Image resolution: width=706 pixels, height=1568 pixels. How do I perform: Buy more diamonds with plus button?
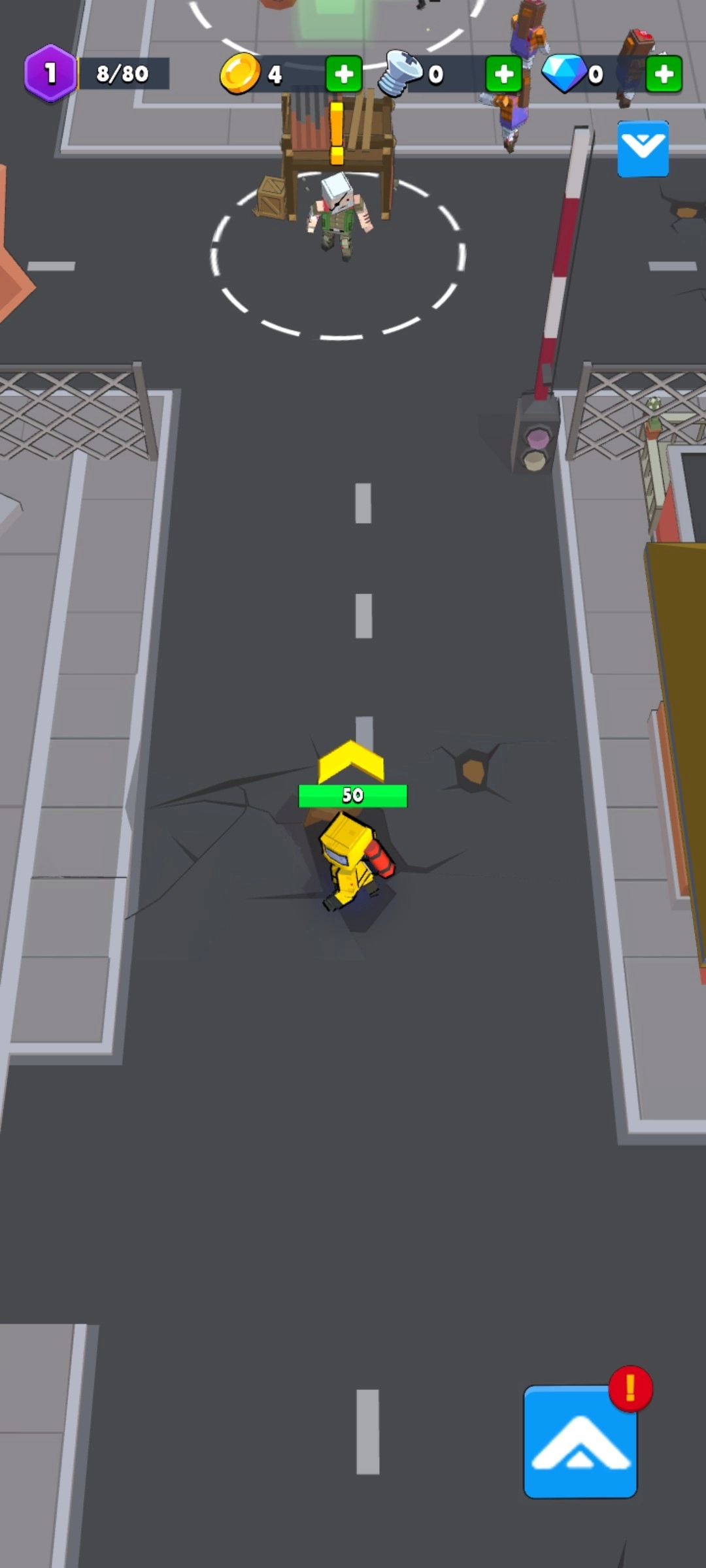[x=664, y=74]
